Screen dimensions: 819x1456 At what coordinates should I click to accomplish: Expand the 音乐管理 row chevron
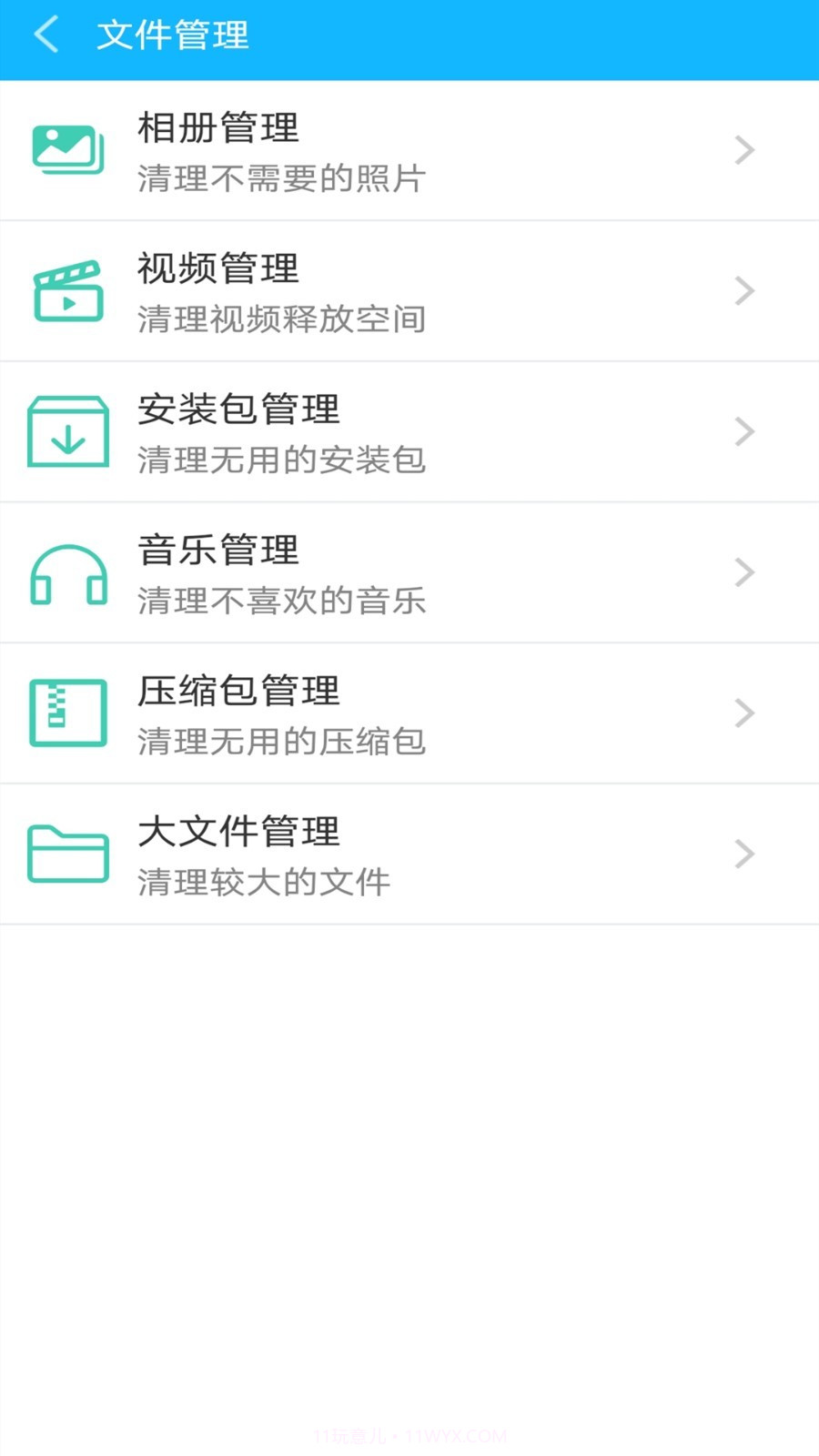[x=745, y=572]
